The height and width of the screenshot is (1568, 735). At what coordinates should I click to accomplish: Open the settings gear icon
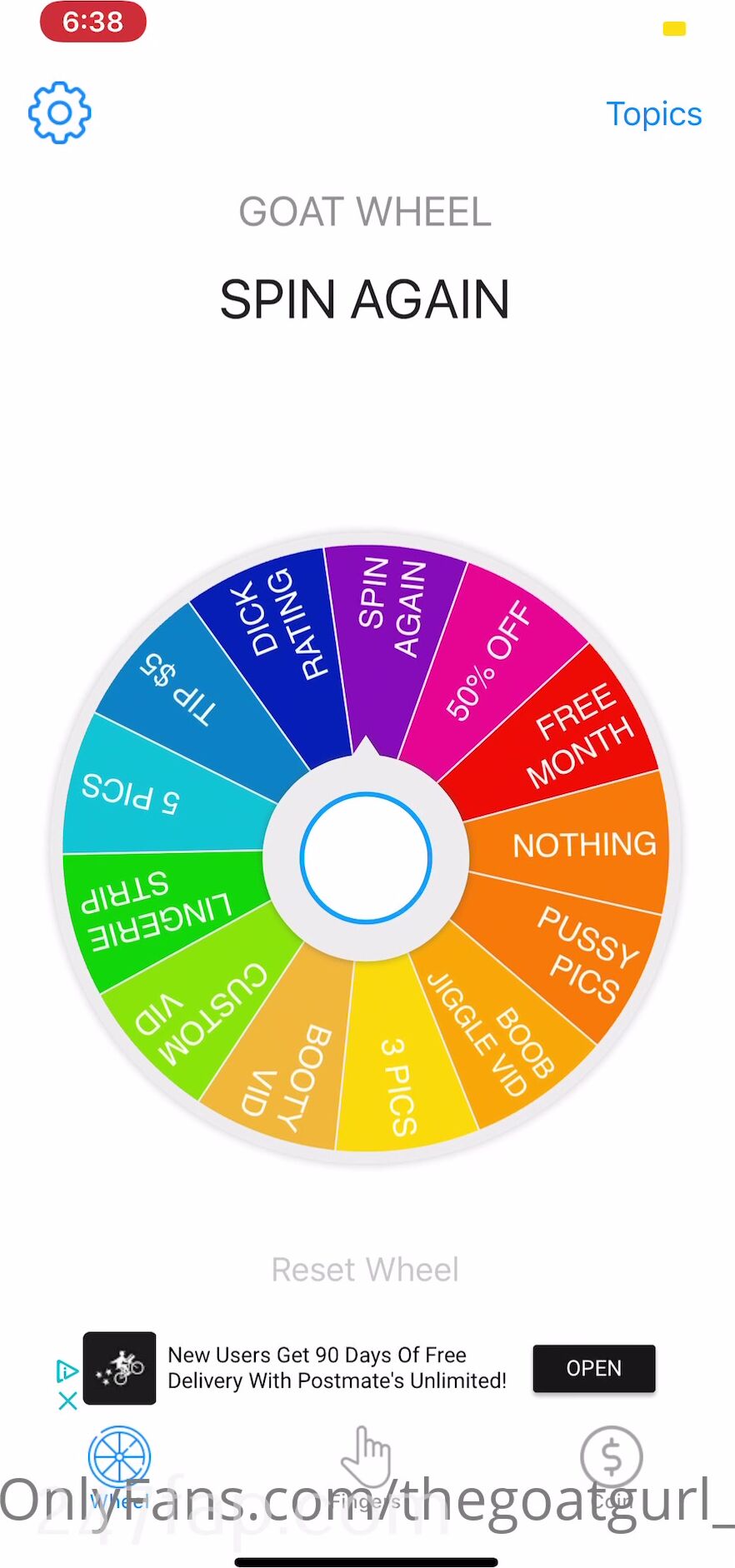tap(59, 112)
